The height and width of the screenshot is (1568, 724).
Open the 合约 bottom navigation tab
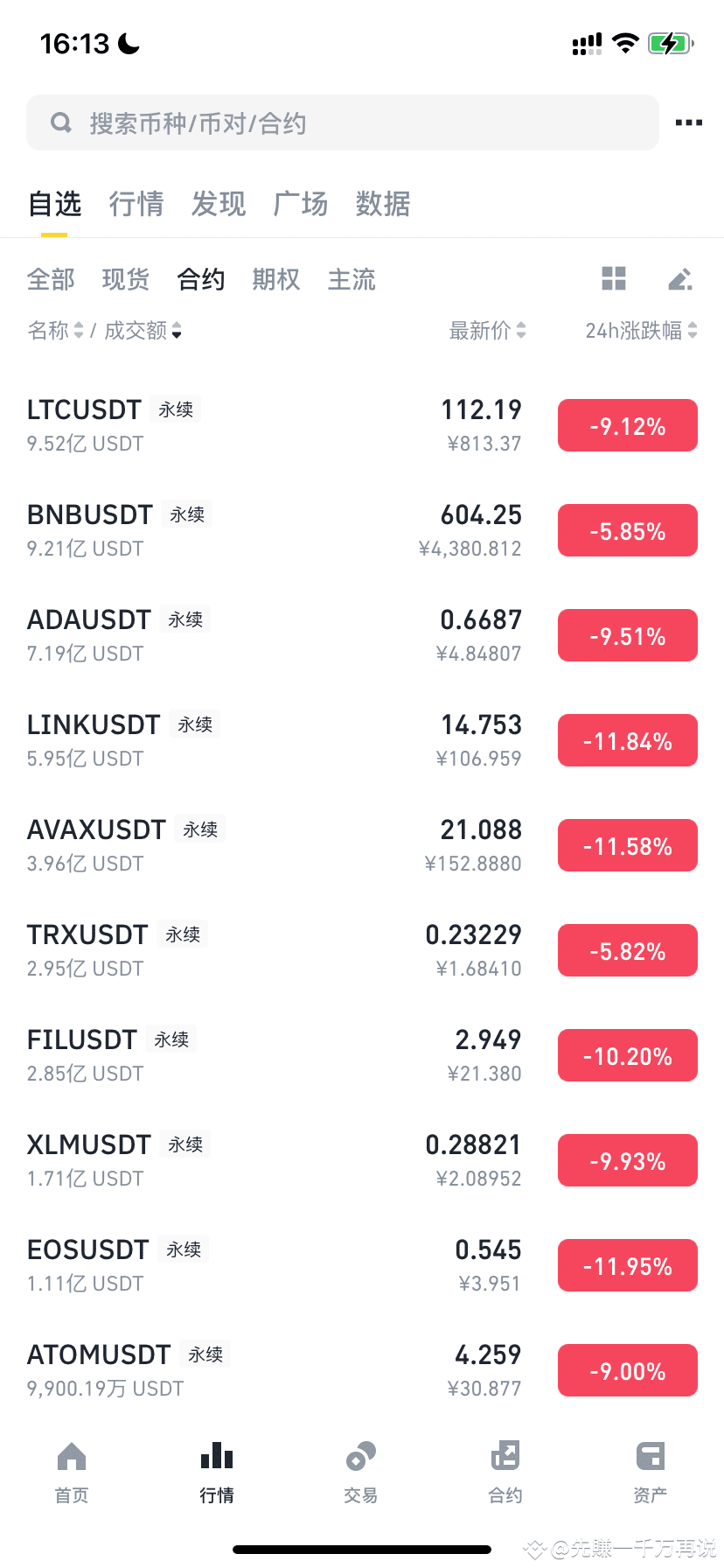point(505,1472)
